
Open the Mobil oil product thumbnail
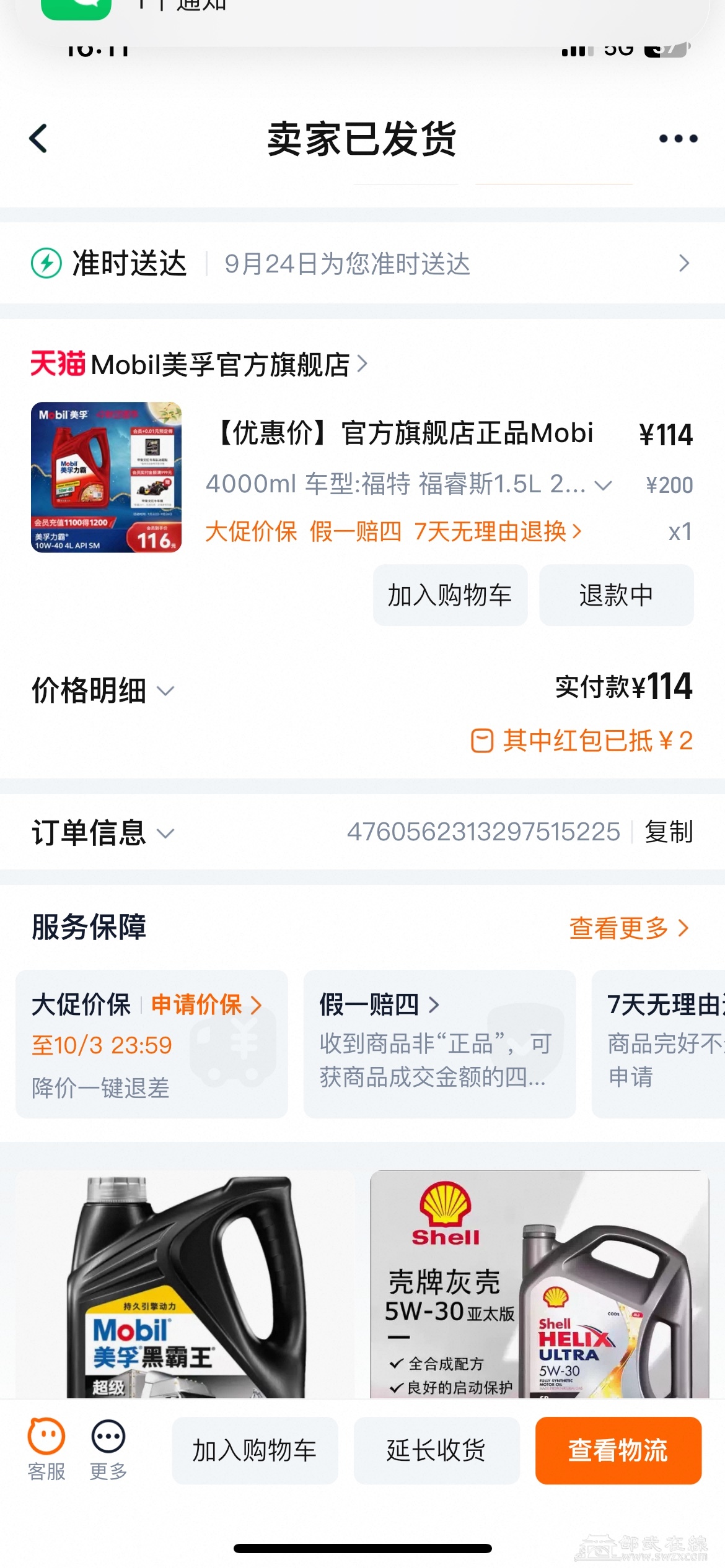106,477
